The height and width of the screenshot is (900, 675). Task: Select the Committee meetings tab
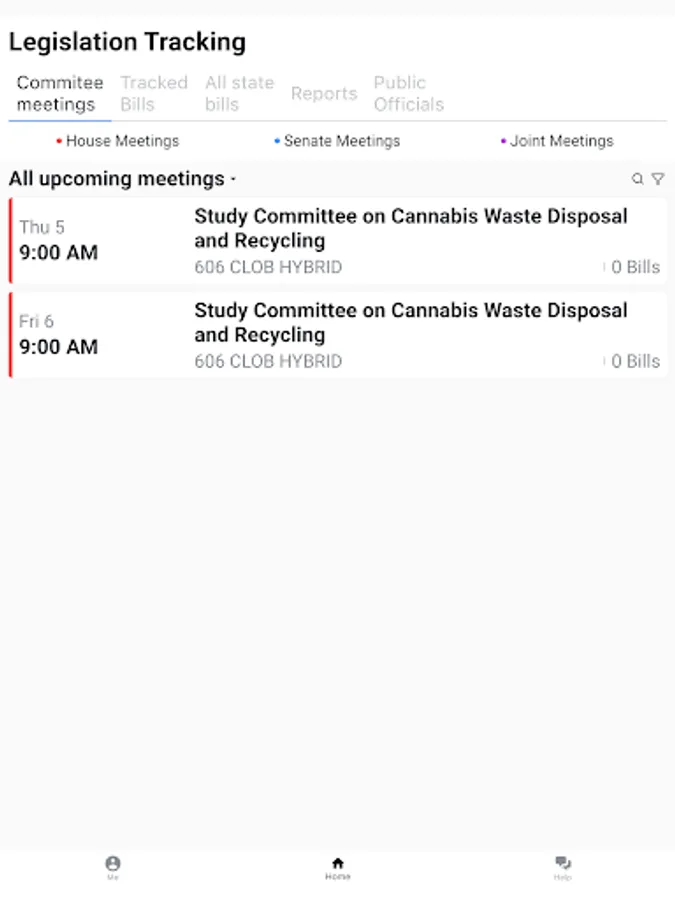[x=60, y=93]
